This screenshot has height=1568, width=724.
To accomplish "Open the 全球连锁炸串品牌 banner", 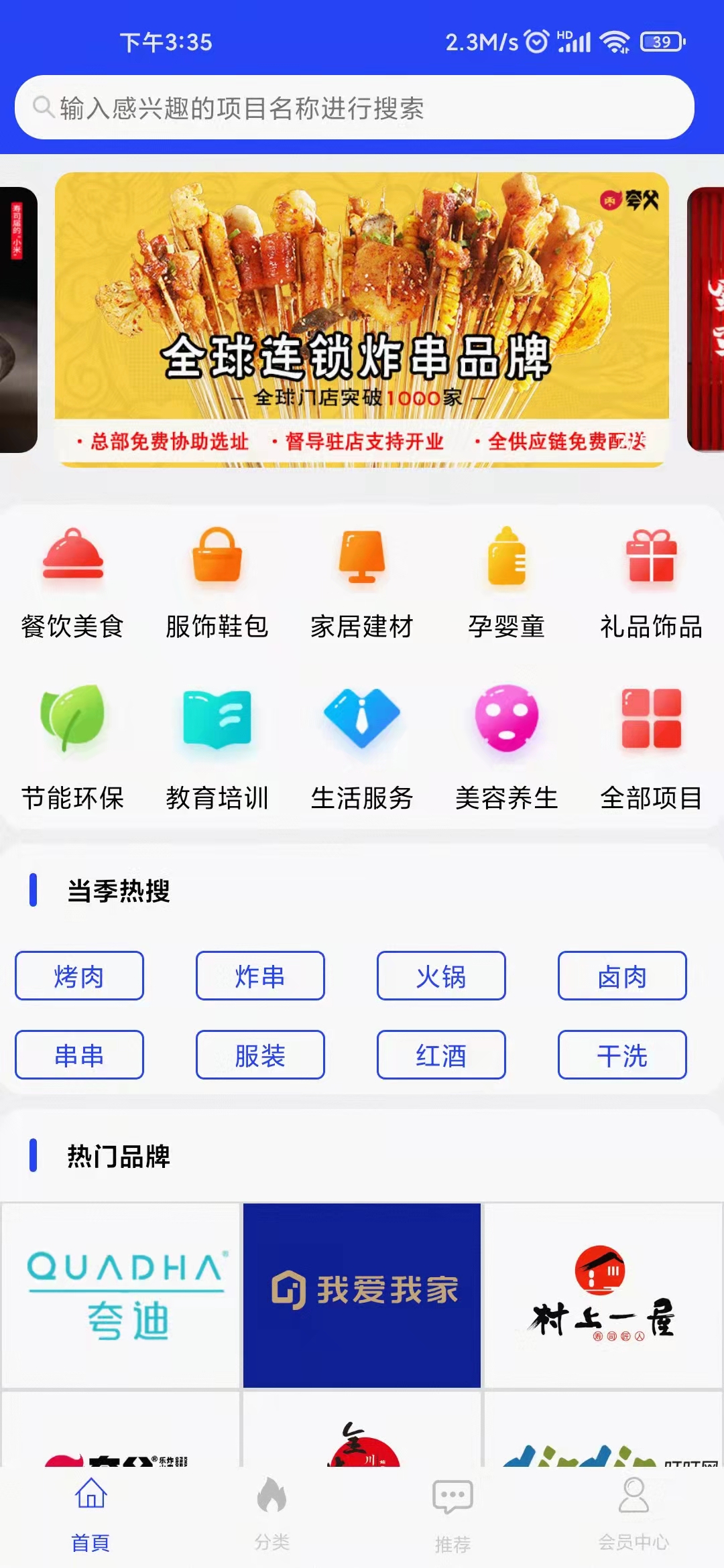I will coord(362,319).
